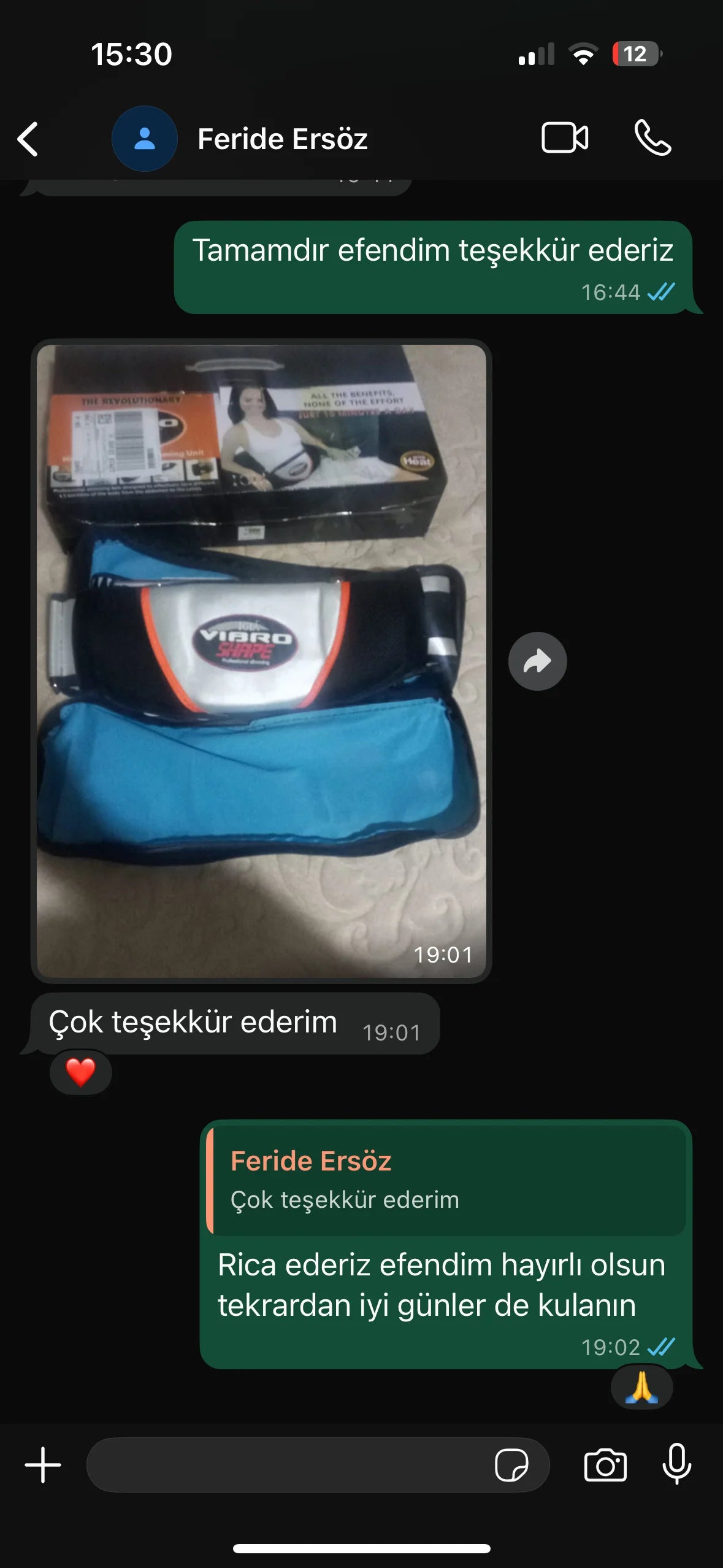Open the camera to take a photo
This screenshot has width=723, height=1568.
coord(605,1465)
